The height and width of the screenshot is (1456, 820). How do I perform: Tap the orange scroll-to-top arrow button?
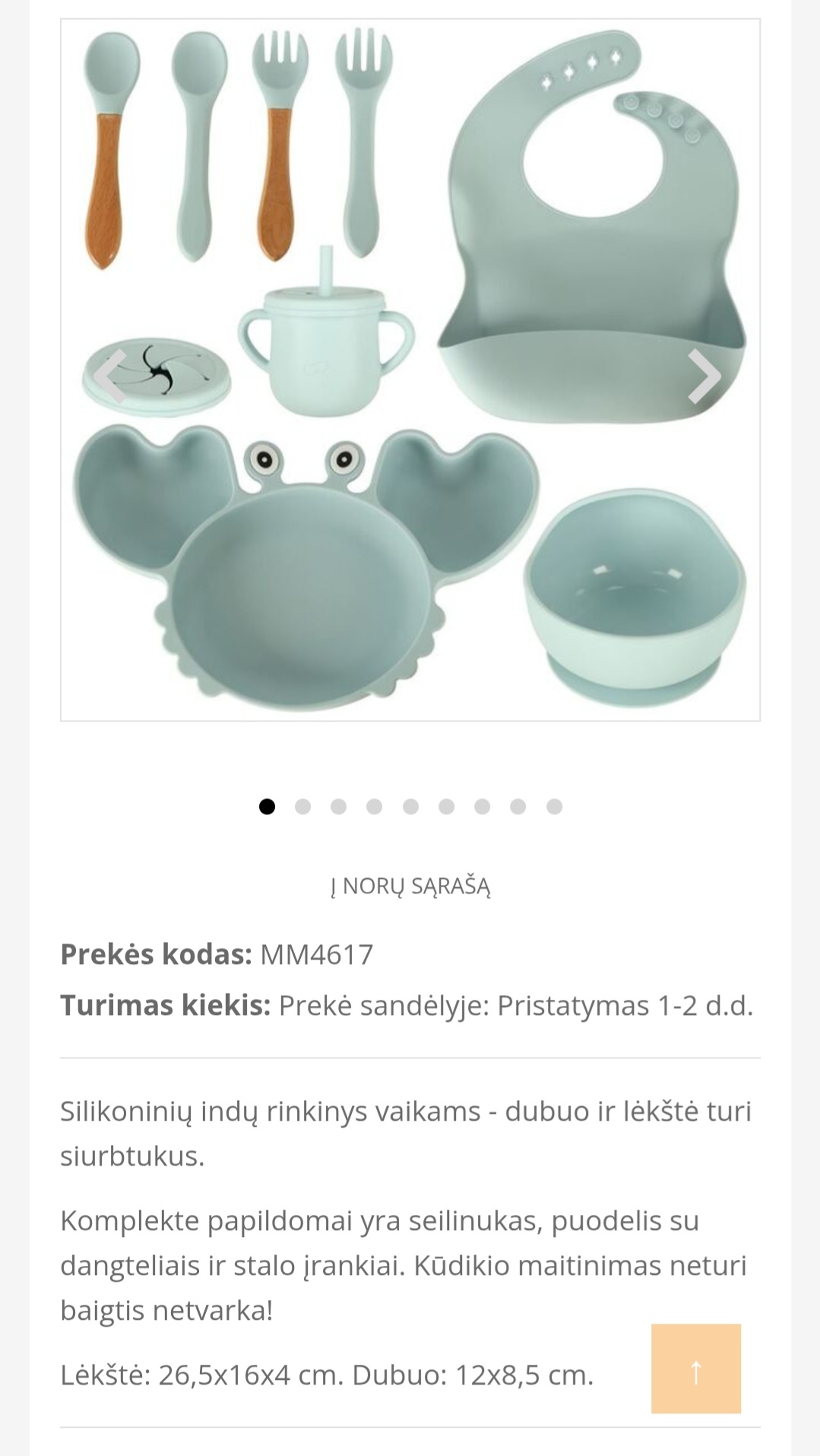(695, 1368)
